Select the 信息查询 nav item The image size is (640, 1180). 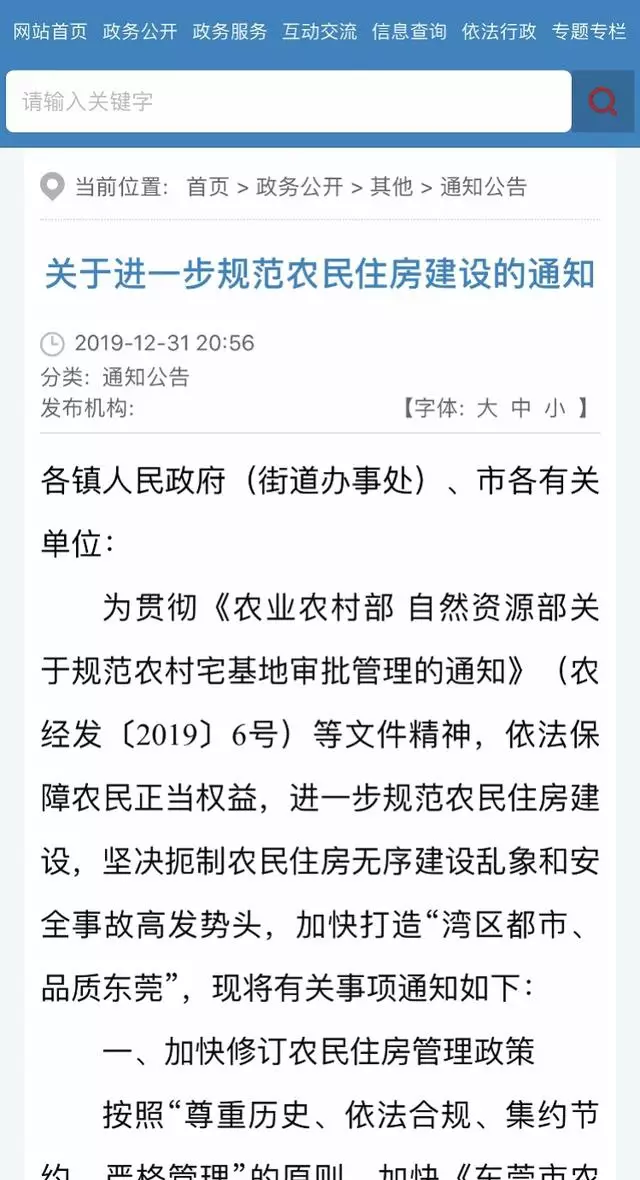coord(409,31)
